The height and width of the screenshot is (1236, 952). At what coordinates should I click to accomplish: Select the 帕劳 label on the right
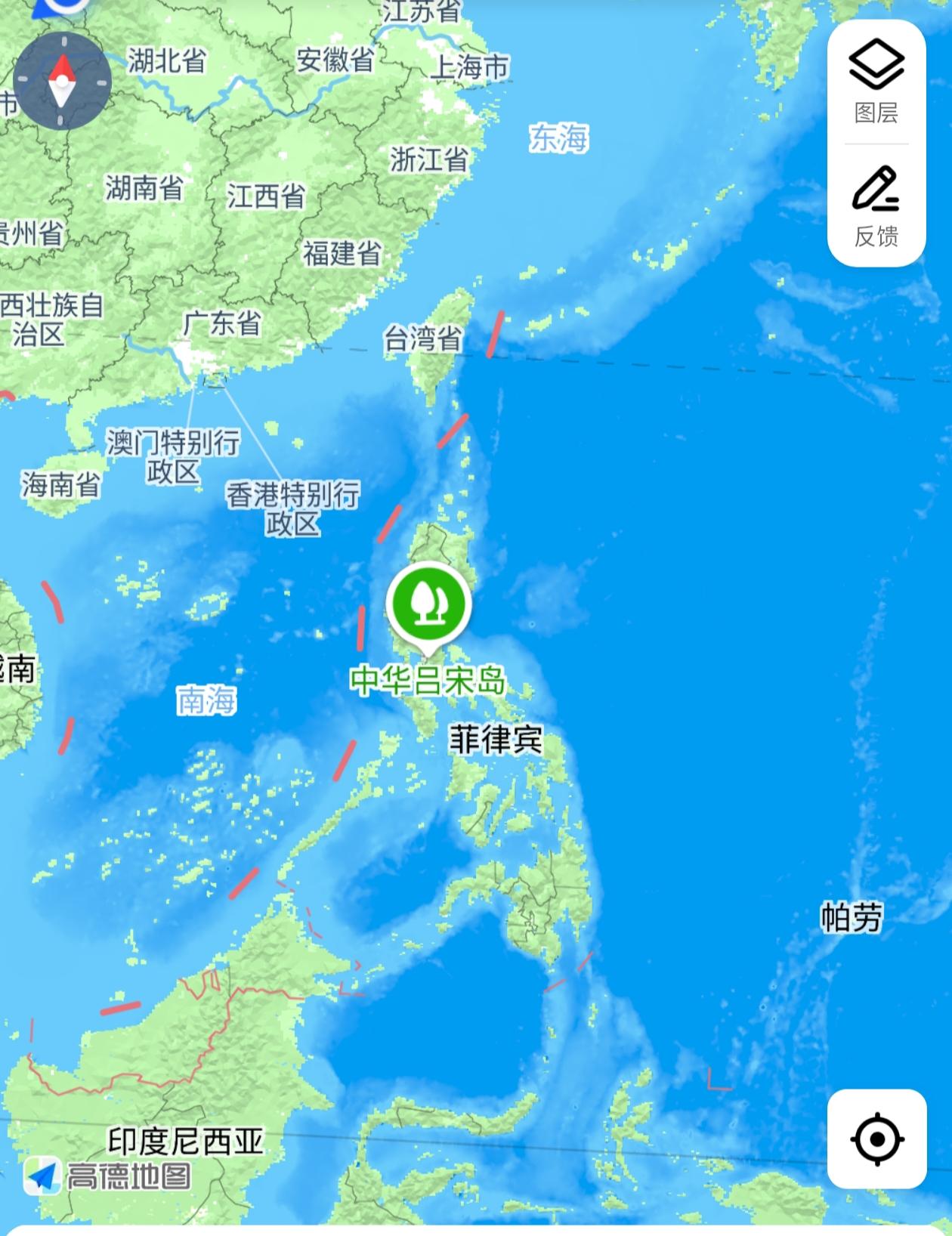pos(852,918)
